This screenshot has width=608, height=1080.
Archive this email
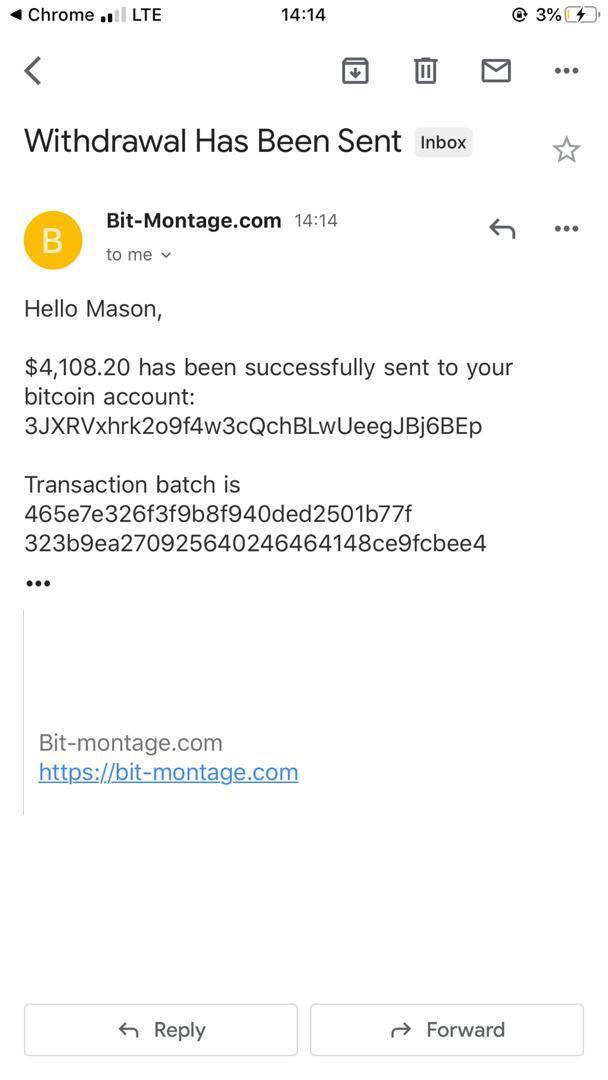point(355,70)
